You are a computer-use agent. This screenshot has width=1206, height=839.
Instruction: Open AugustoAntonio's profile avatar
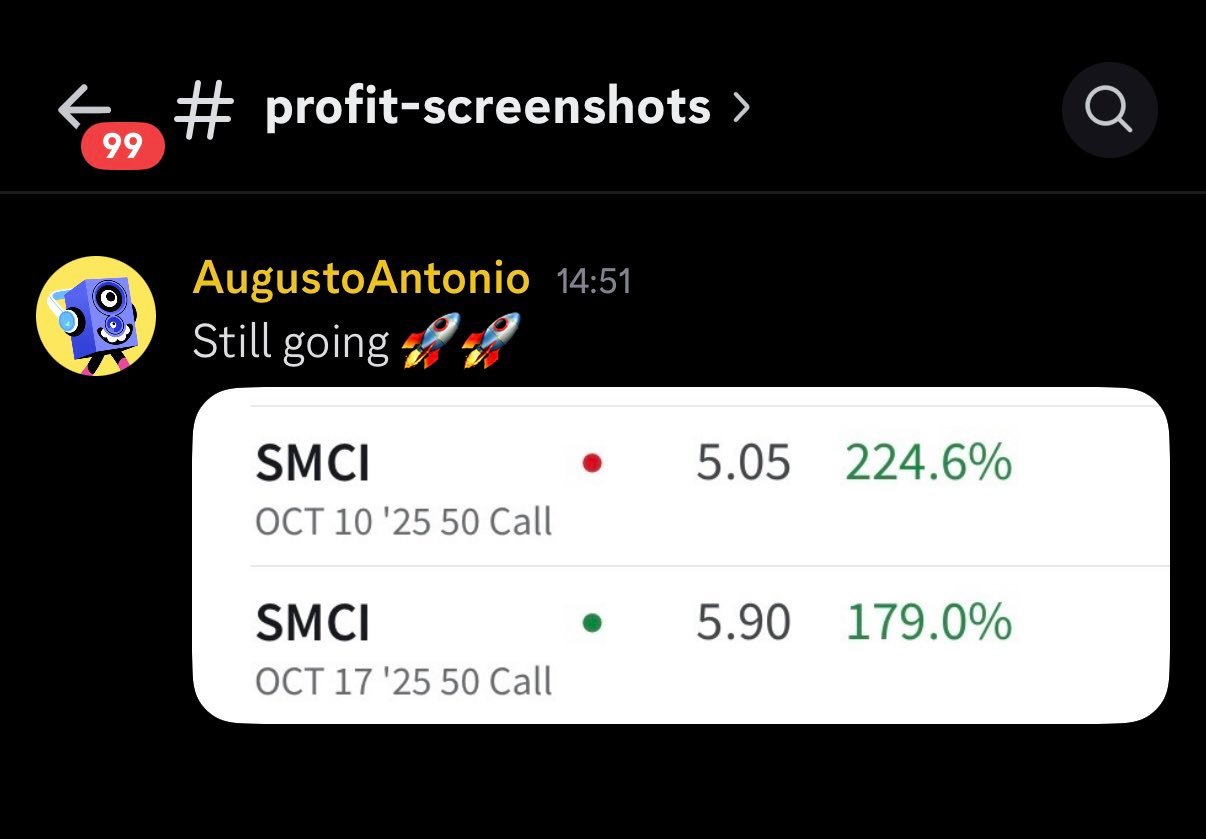[x=95, y=315]
